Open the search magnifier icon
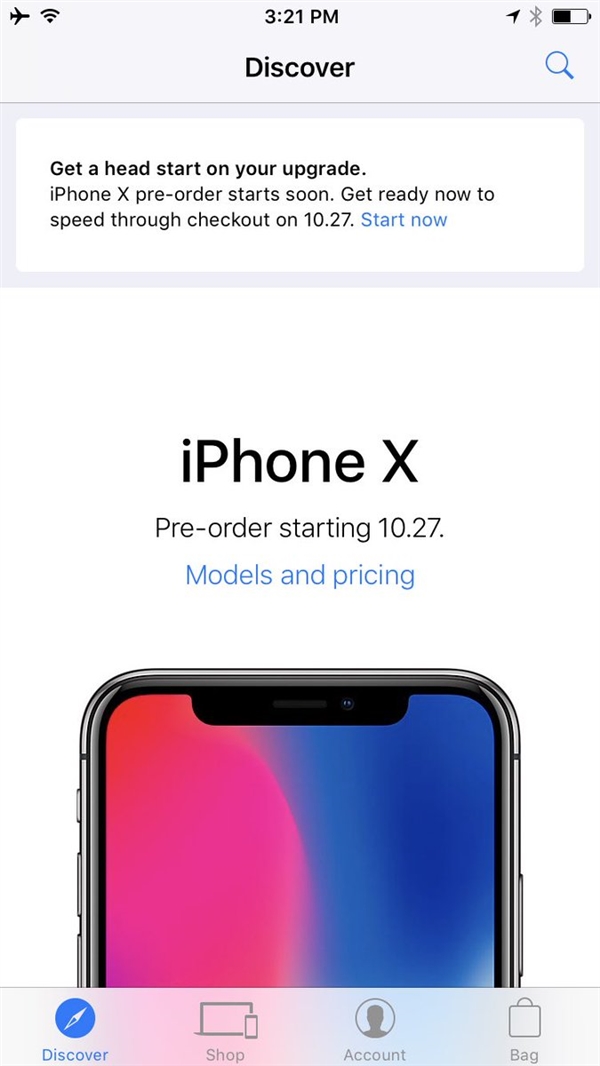The width and height of the screenshot is (600, 1066). [x=559, y=66]
